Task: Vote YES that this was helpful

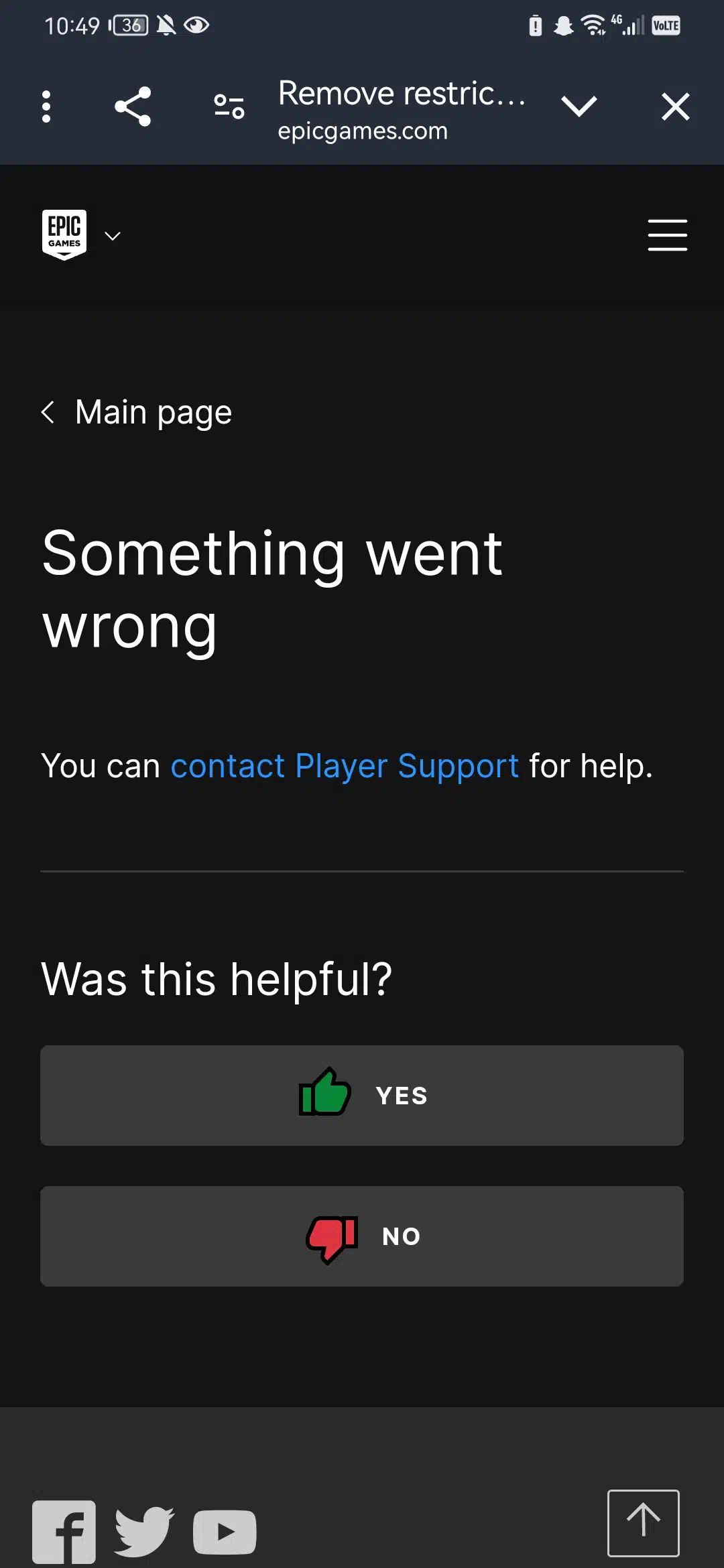Action: tap(362, 1096)
